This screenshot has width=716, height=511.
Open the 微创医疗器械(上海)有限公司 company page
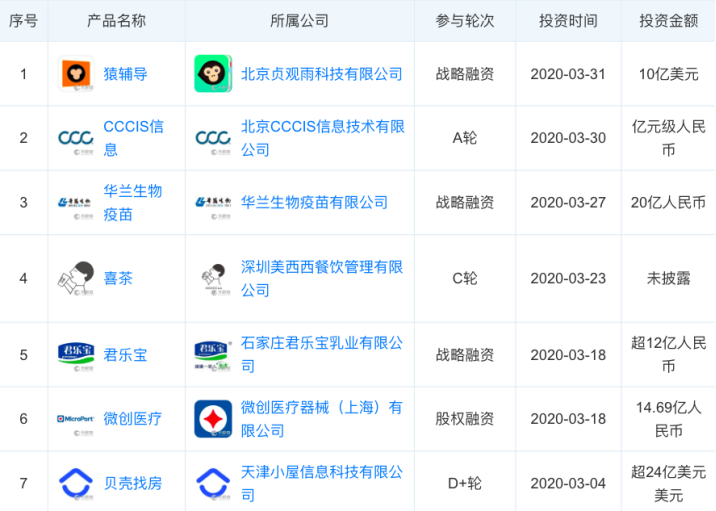click(322, 419)
